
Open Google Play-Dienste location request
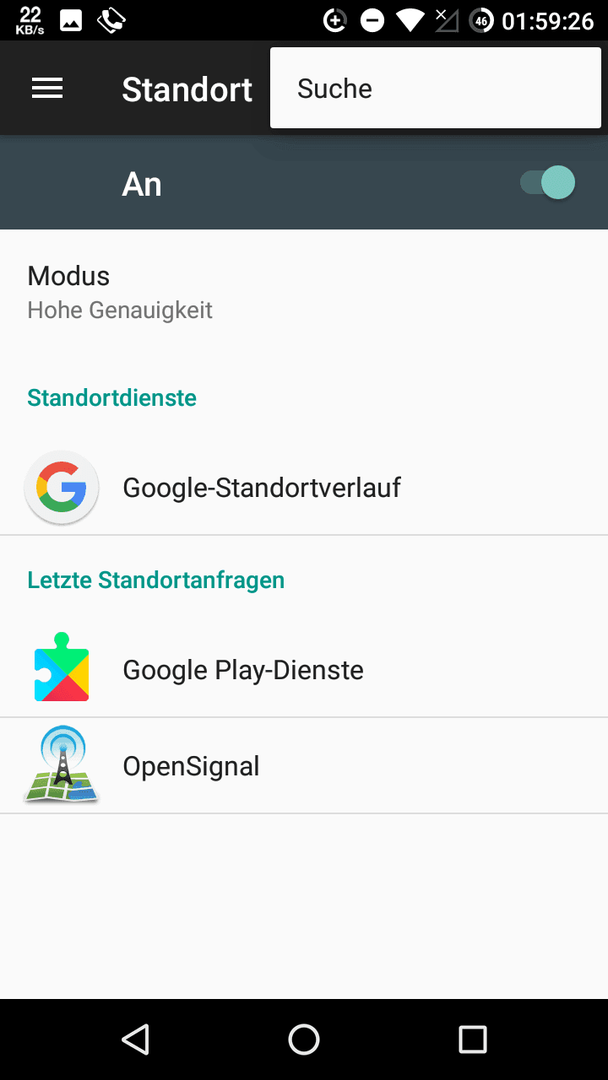click(x=304, y=669)
